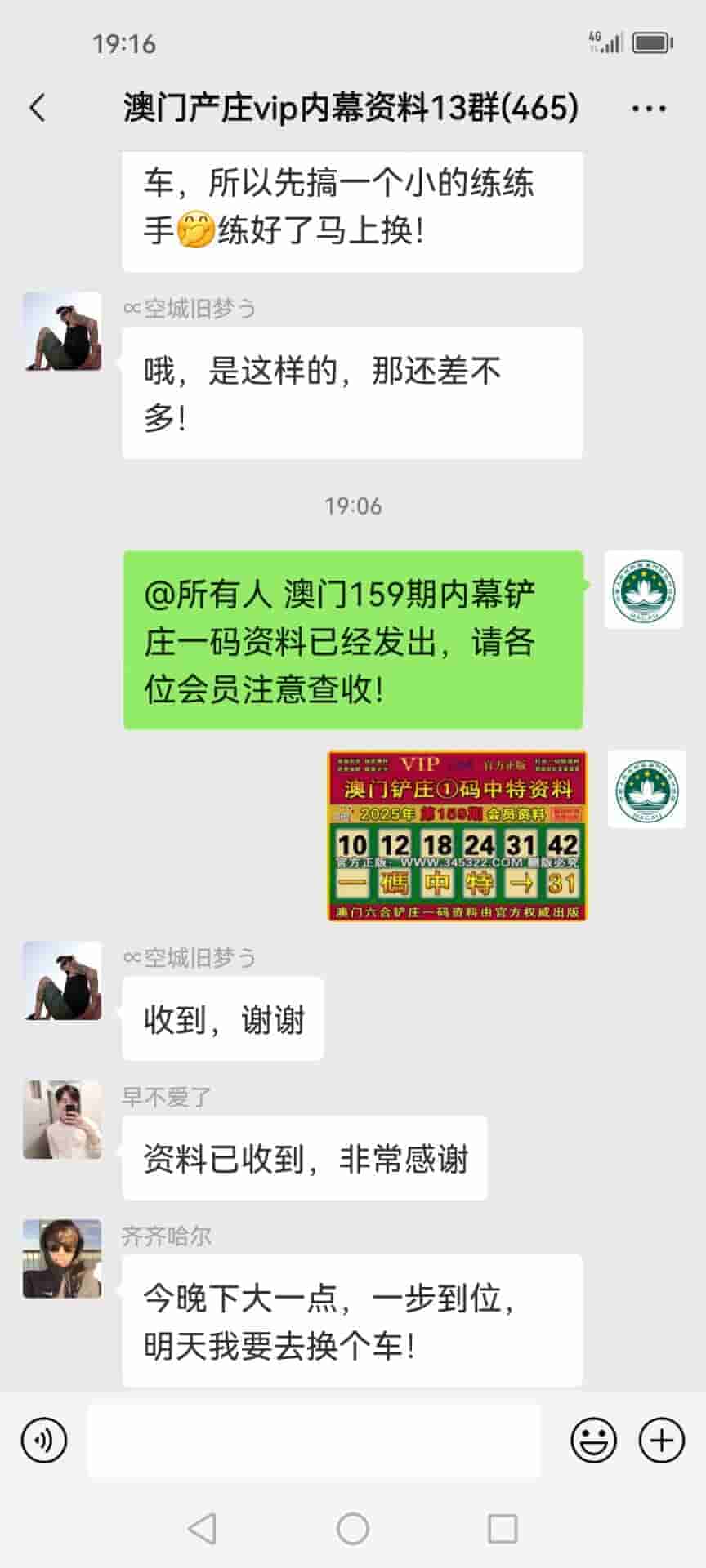Open the emoji picker
The height and width of the screenshot is (1568, 706).
593,1441
